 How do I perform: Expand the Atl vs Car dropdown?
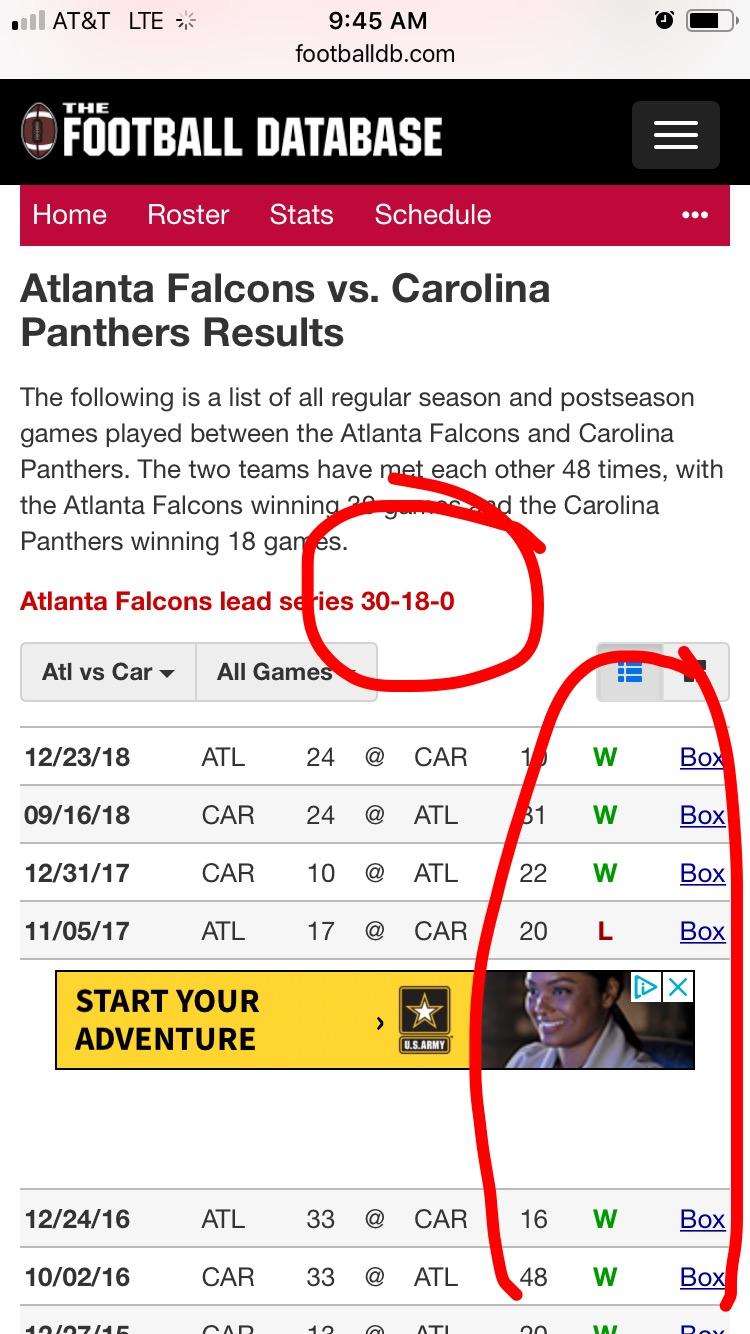[x=108, y=672]
